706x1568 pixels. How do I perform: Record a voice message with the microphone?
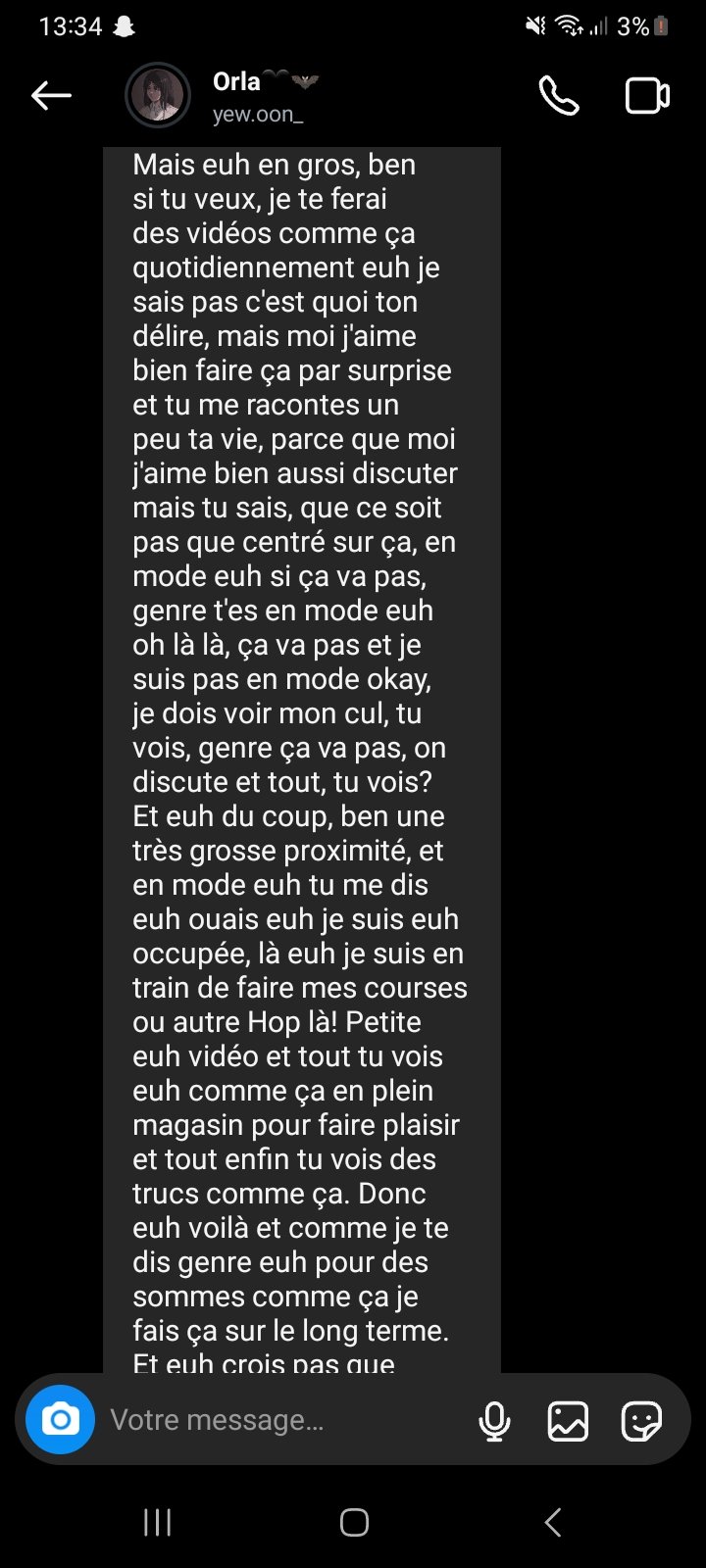coord(494,1420)
